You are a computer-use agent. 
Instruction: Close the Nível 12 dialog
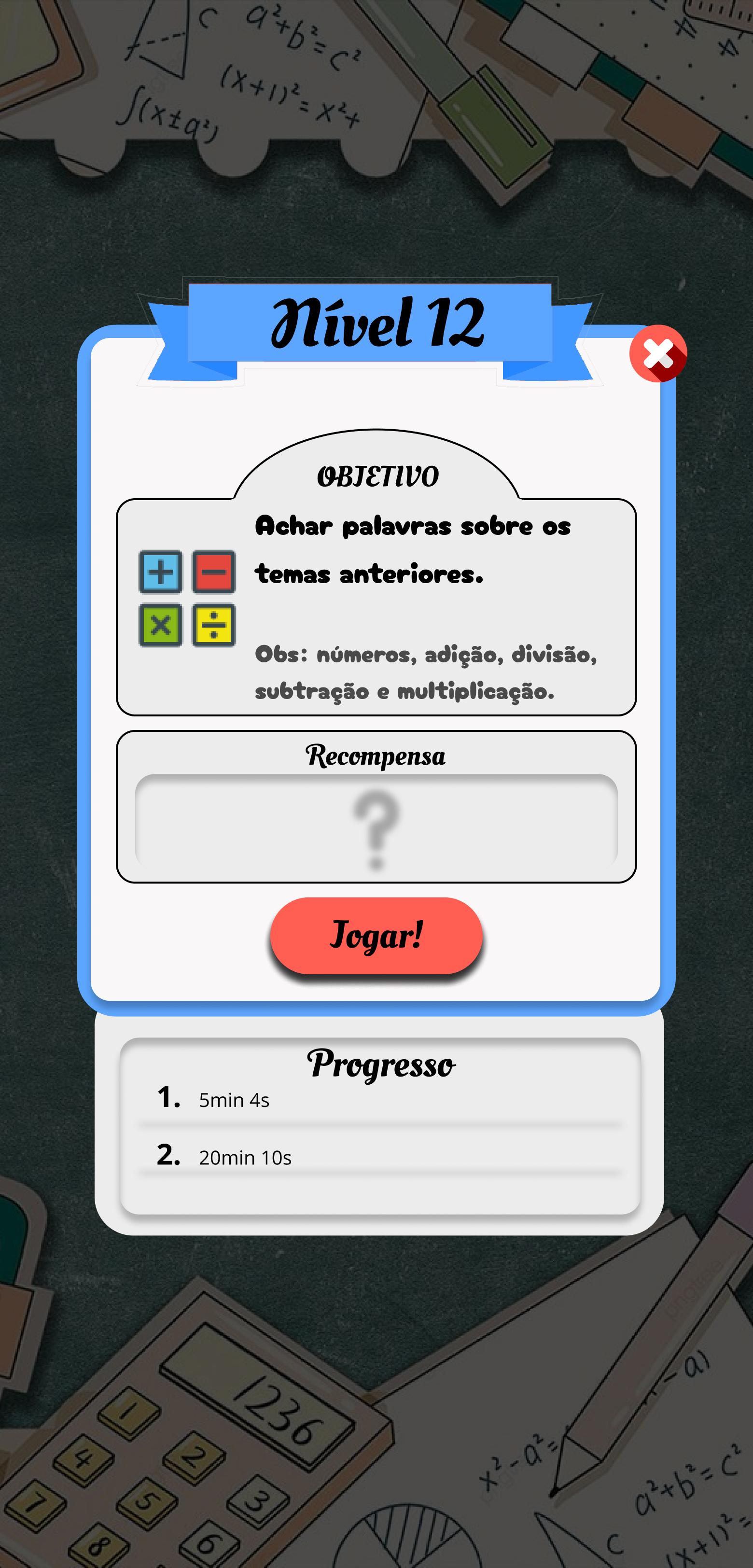coord(658,354)
